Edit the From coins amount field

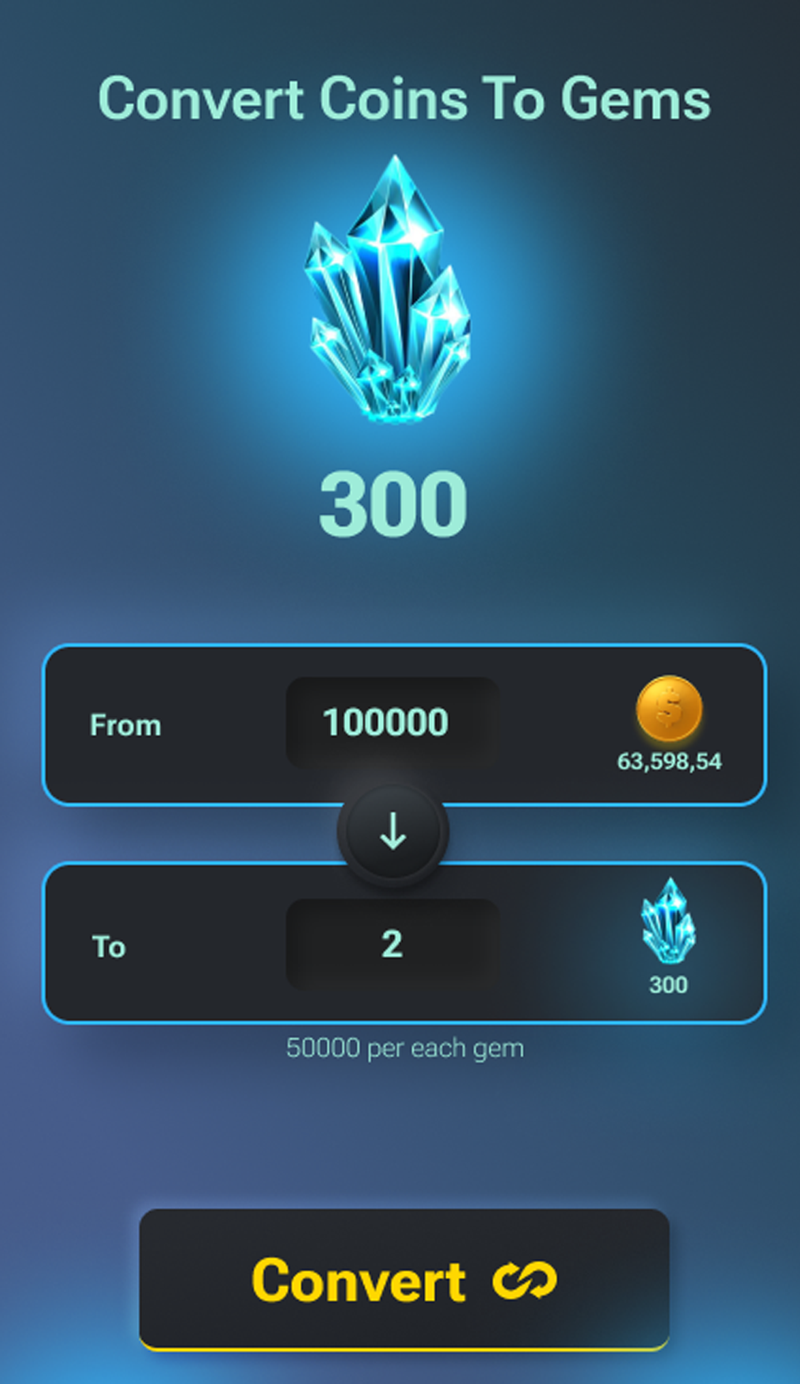point(392,723)
